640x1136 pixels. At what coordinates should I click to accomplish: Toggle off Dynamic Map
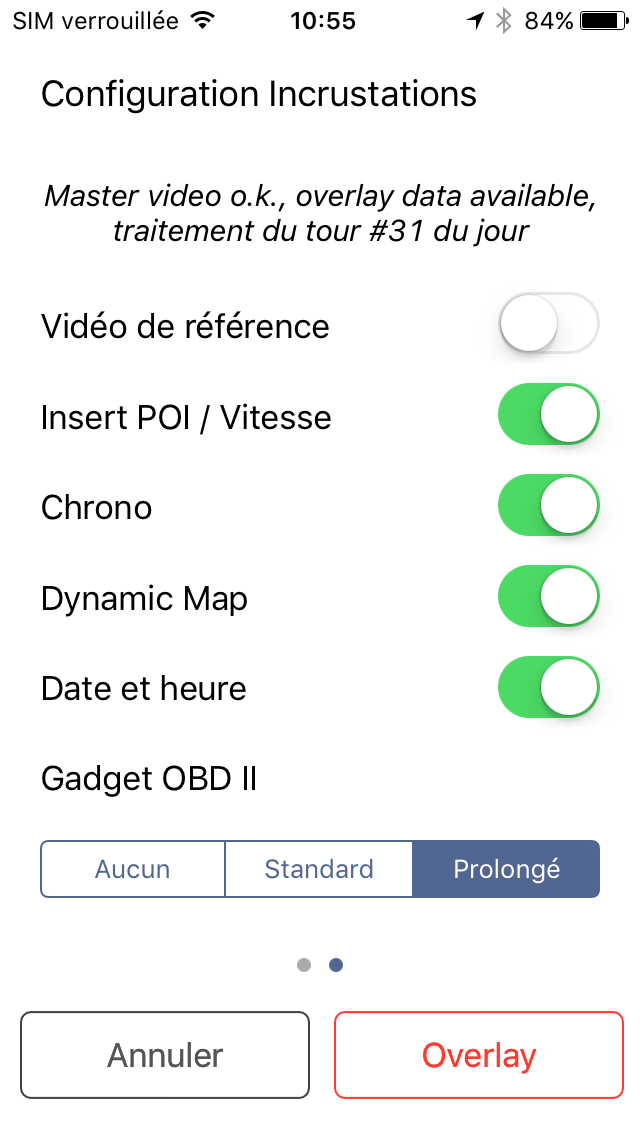click(x=548, y=598)
